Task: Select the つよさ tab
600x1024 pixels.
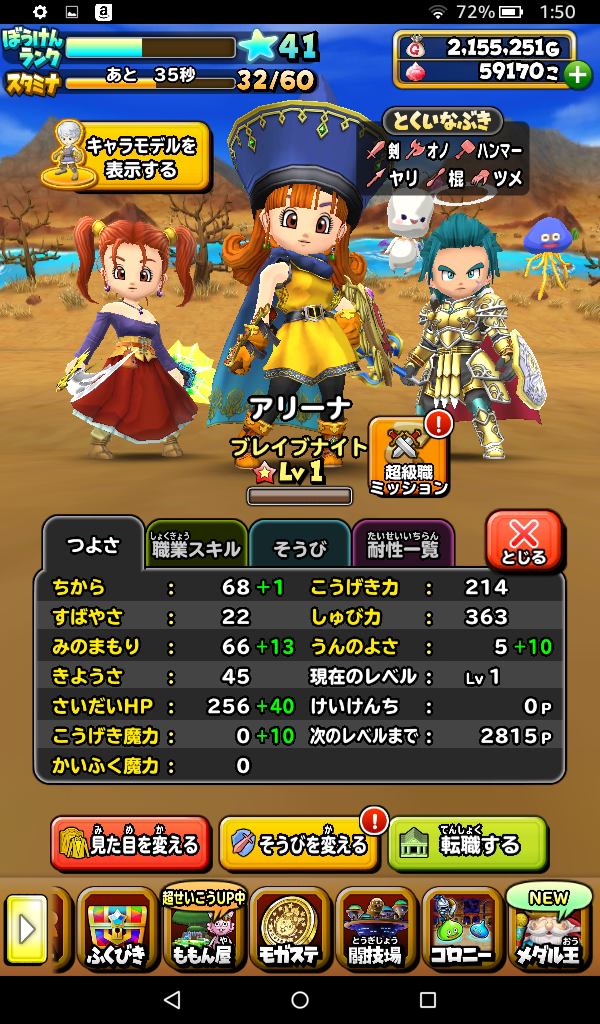Action: coord(92,545)
